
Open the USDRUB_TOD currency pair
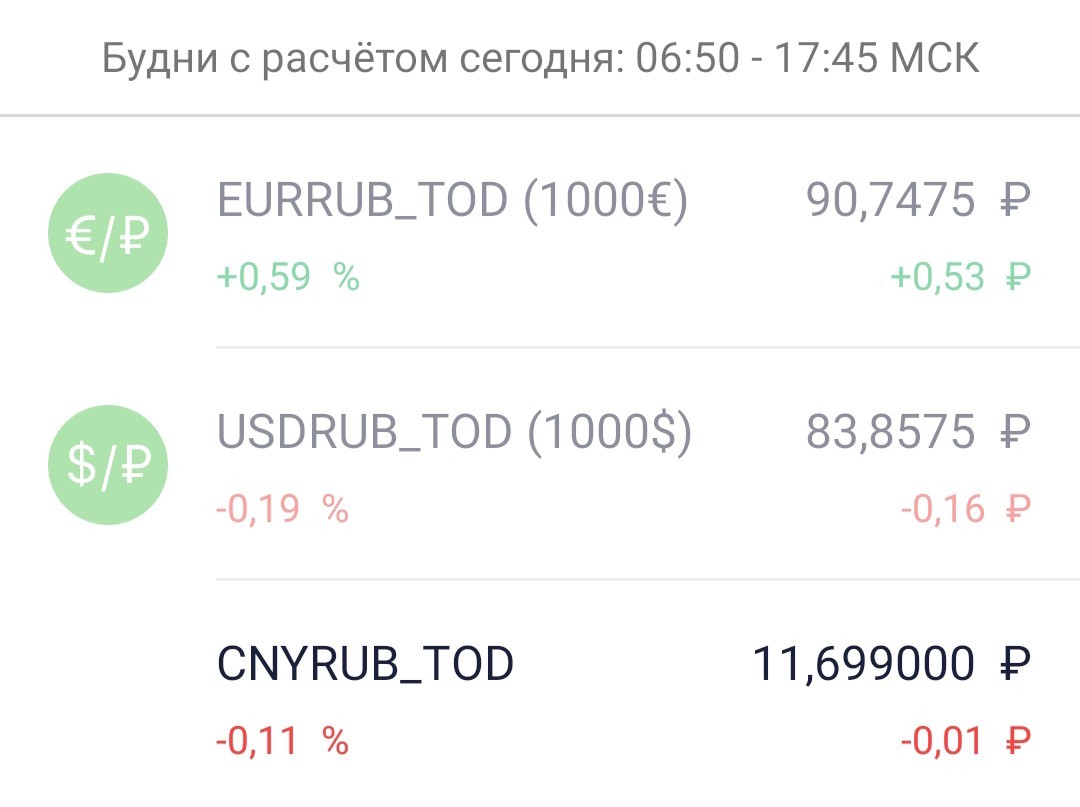[540, 464]
